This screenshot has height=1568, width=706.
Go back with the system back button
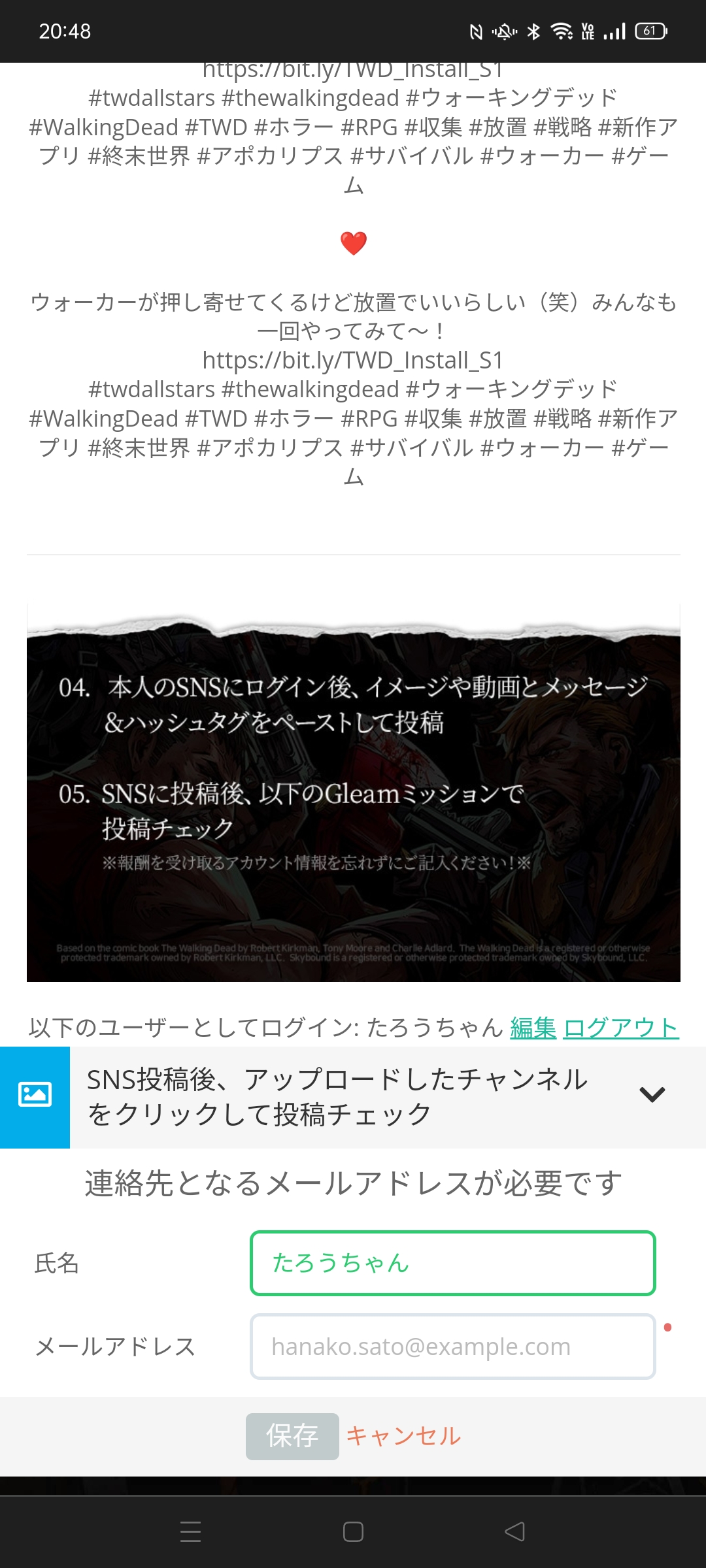coord(514,1531)
